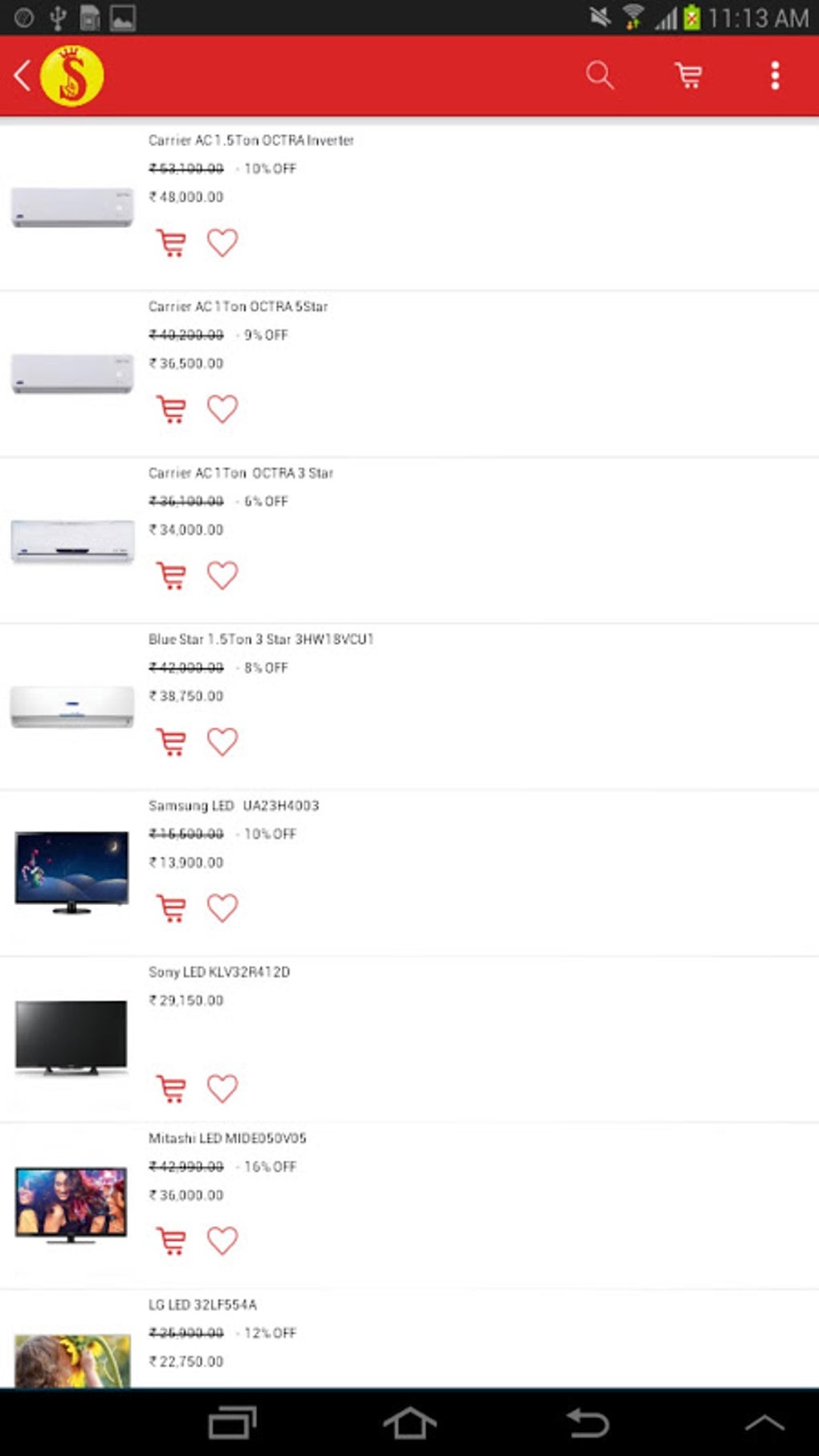Add Carrier AC 1Ton OCTRA 5Star to cart

pos(171,409)
